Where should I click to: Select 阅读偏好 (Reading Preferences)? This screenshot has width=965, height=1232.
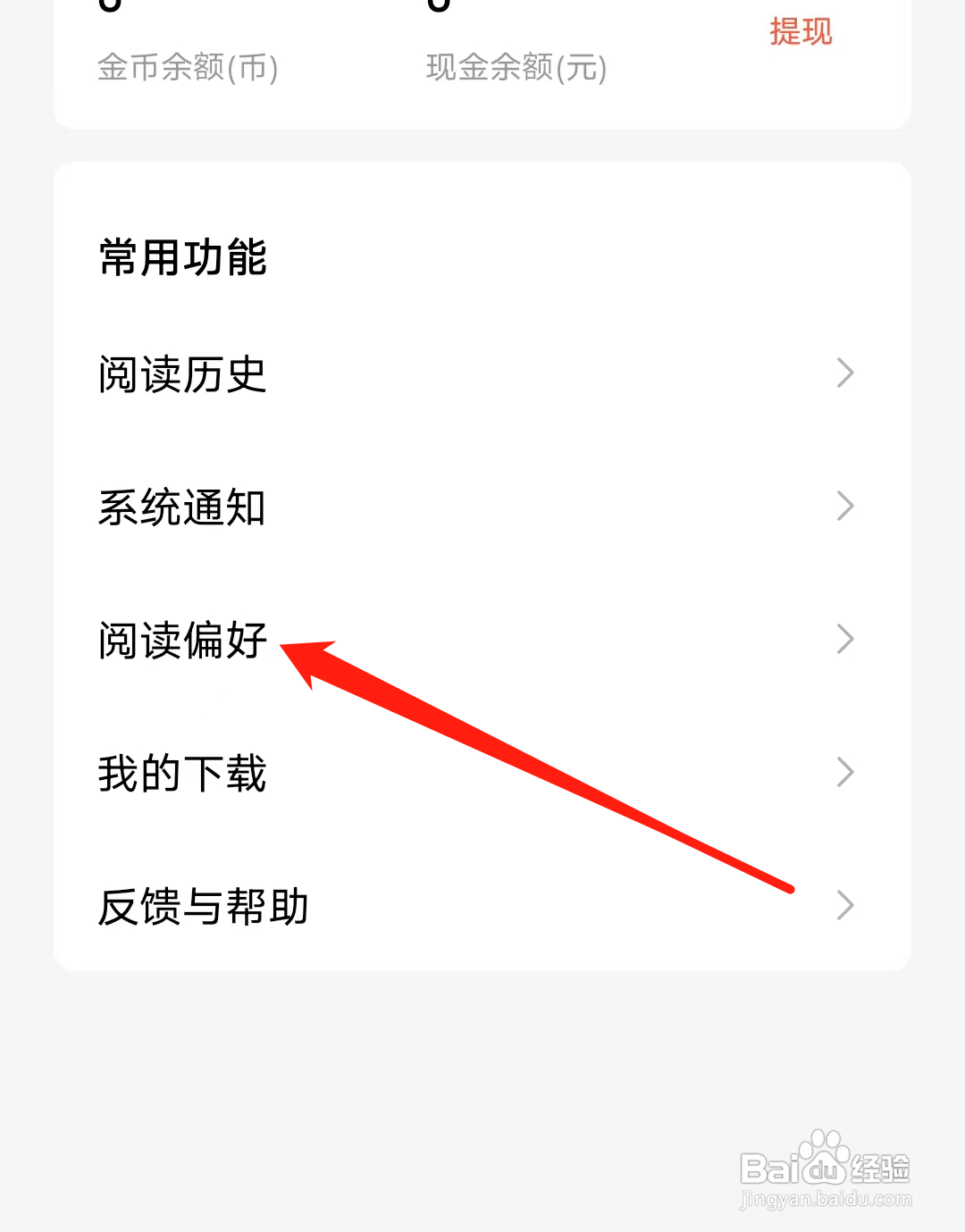pos(181,640)
